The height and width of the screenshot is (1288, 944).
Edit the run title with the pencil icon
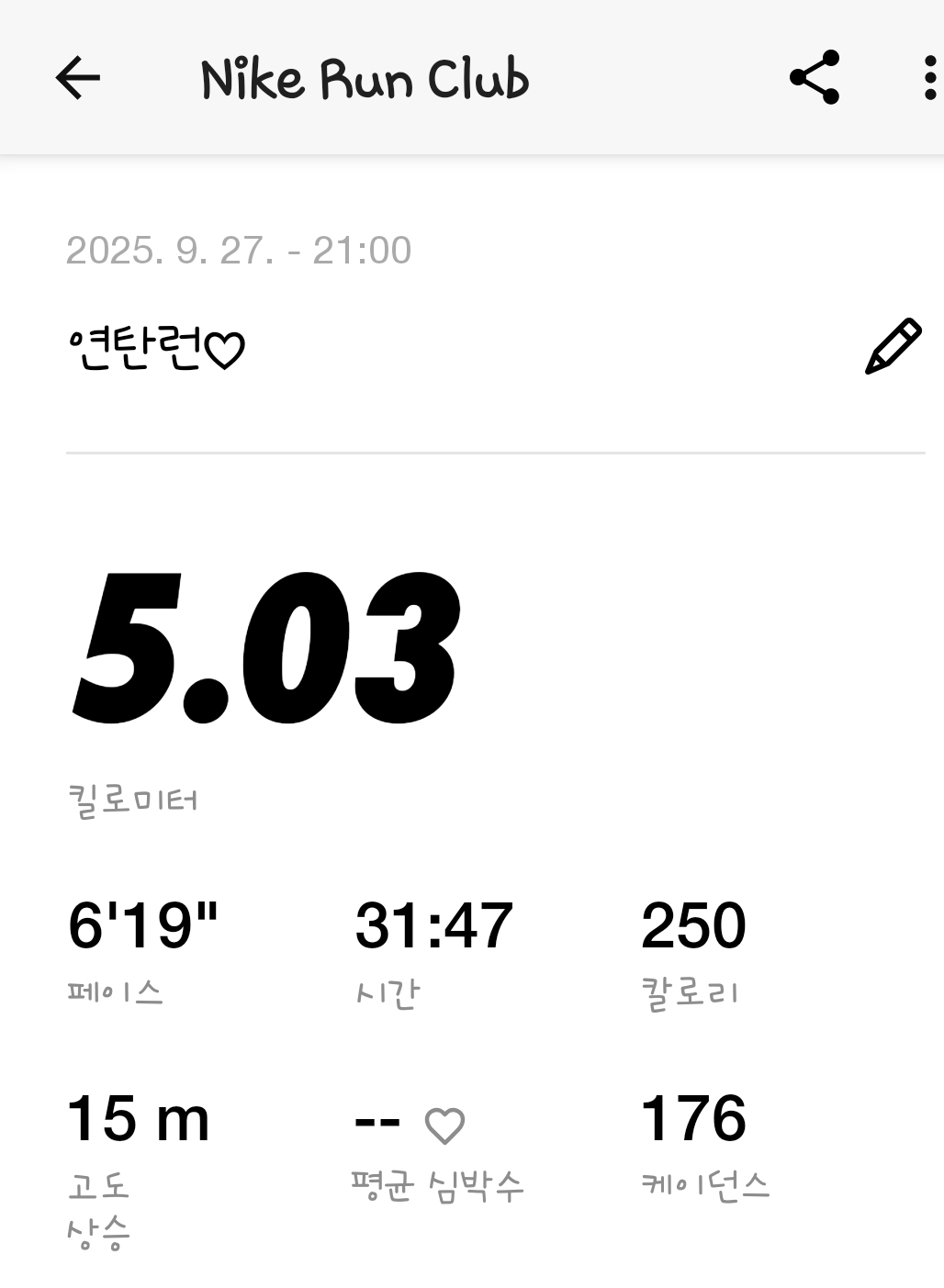click(893, 346)
